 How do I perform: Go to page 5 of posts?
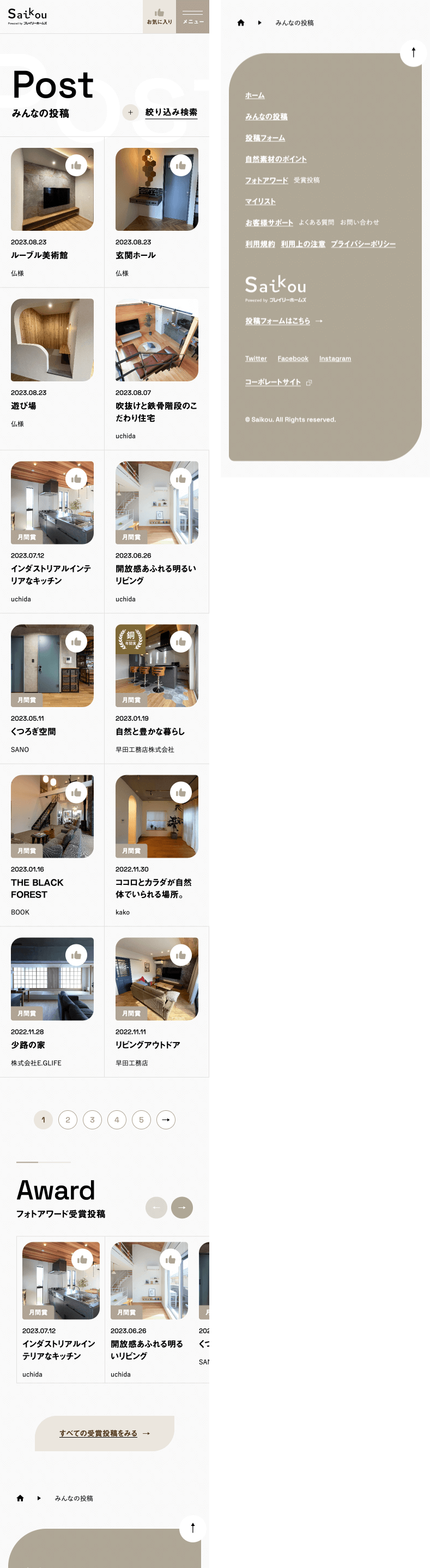[141, 1120]
